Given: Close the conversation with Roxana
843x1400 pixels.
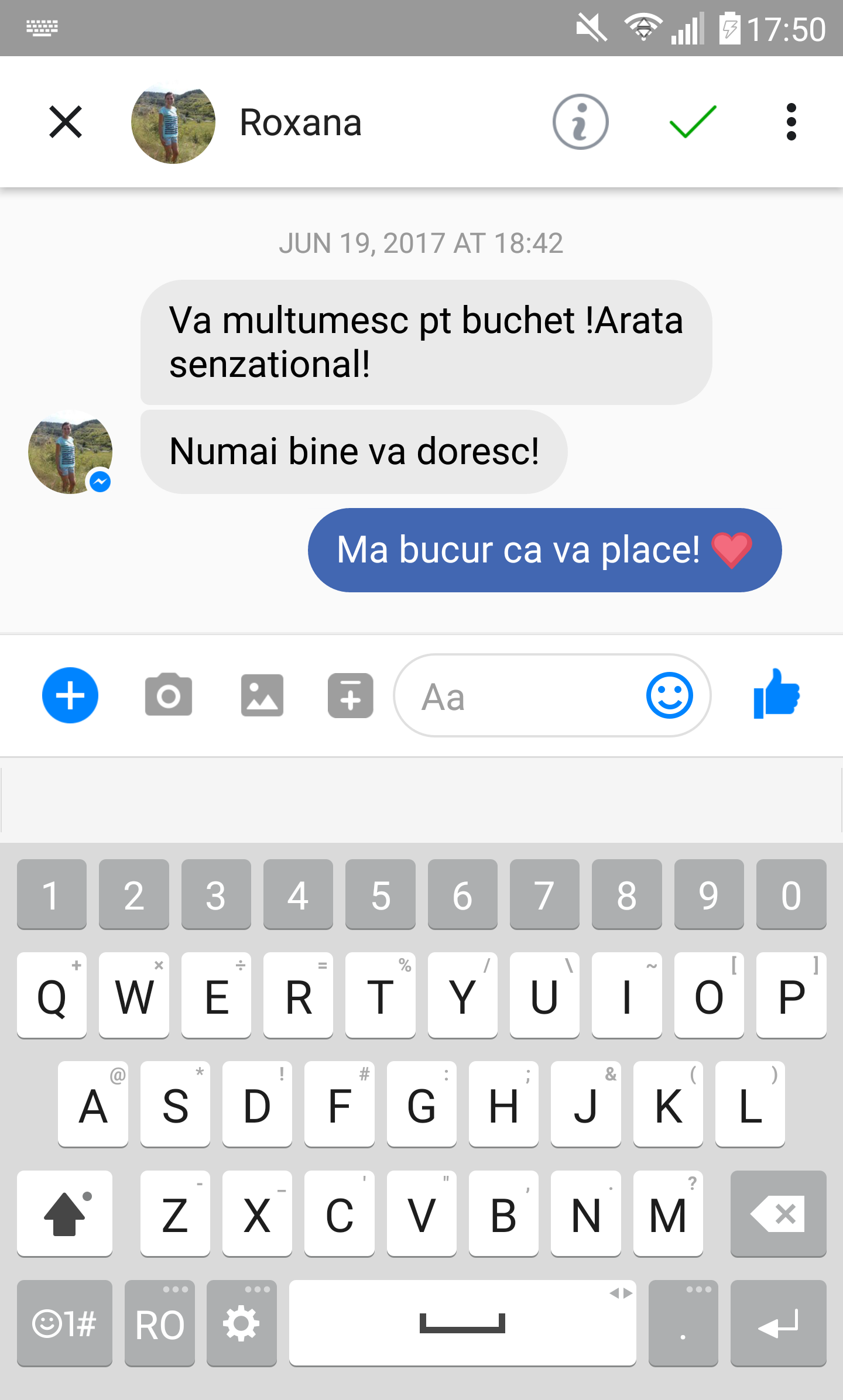Looking at the screenshot, I should tap(66, 122).
